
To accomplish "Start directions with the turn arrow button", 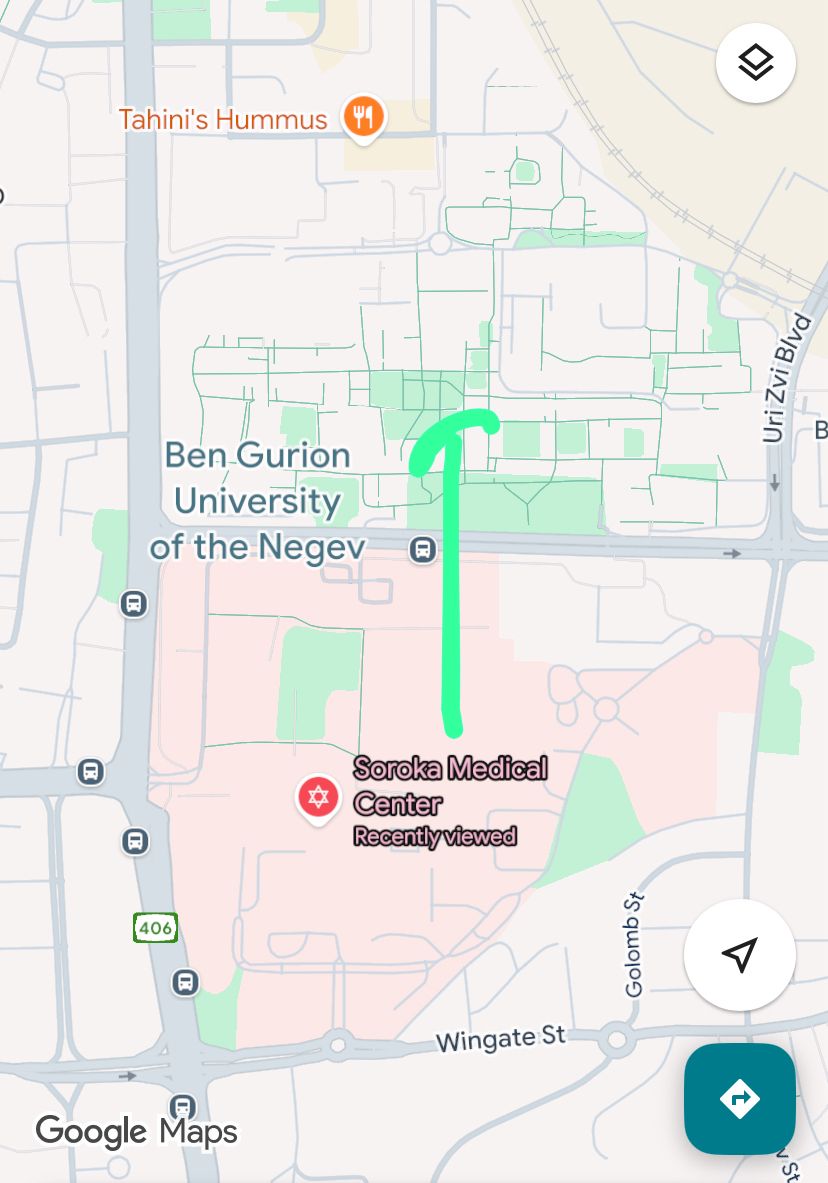I will (x=739, y=1098).
